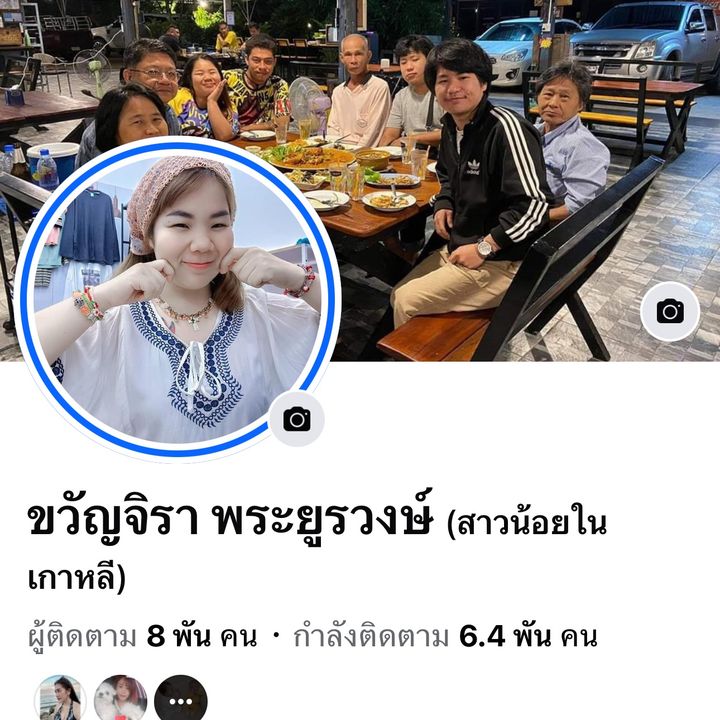The height and width of the screenshot is (720, 720).
Task: Tap the camera icon on the profile picture
Action: 297,419
